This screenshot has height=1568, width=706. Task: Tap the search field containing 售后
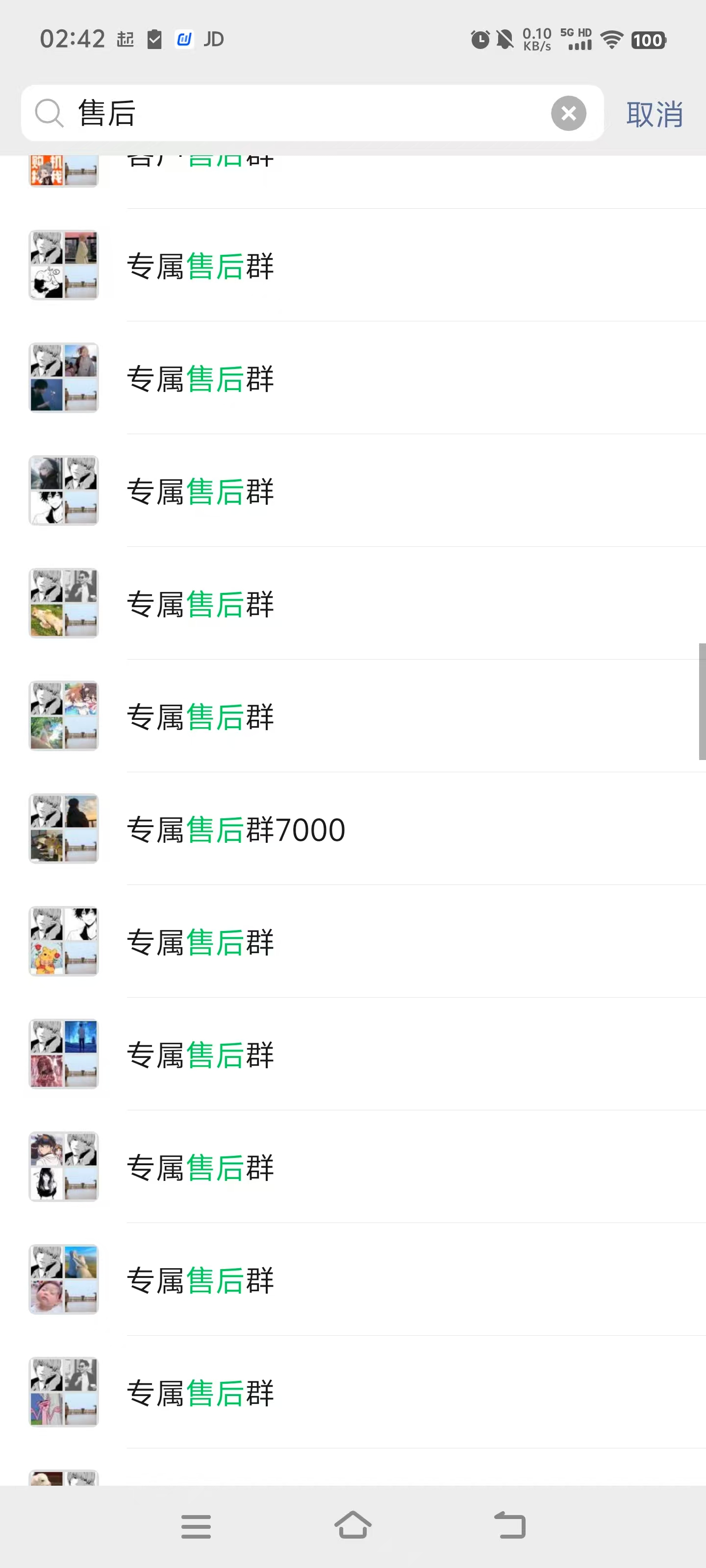pyautogui.click(x=304, y=113)
